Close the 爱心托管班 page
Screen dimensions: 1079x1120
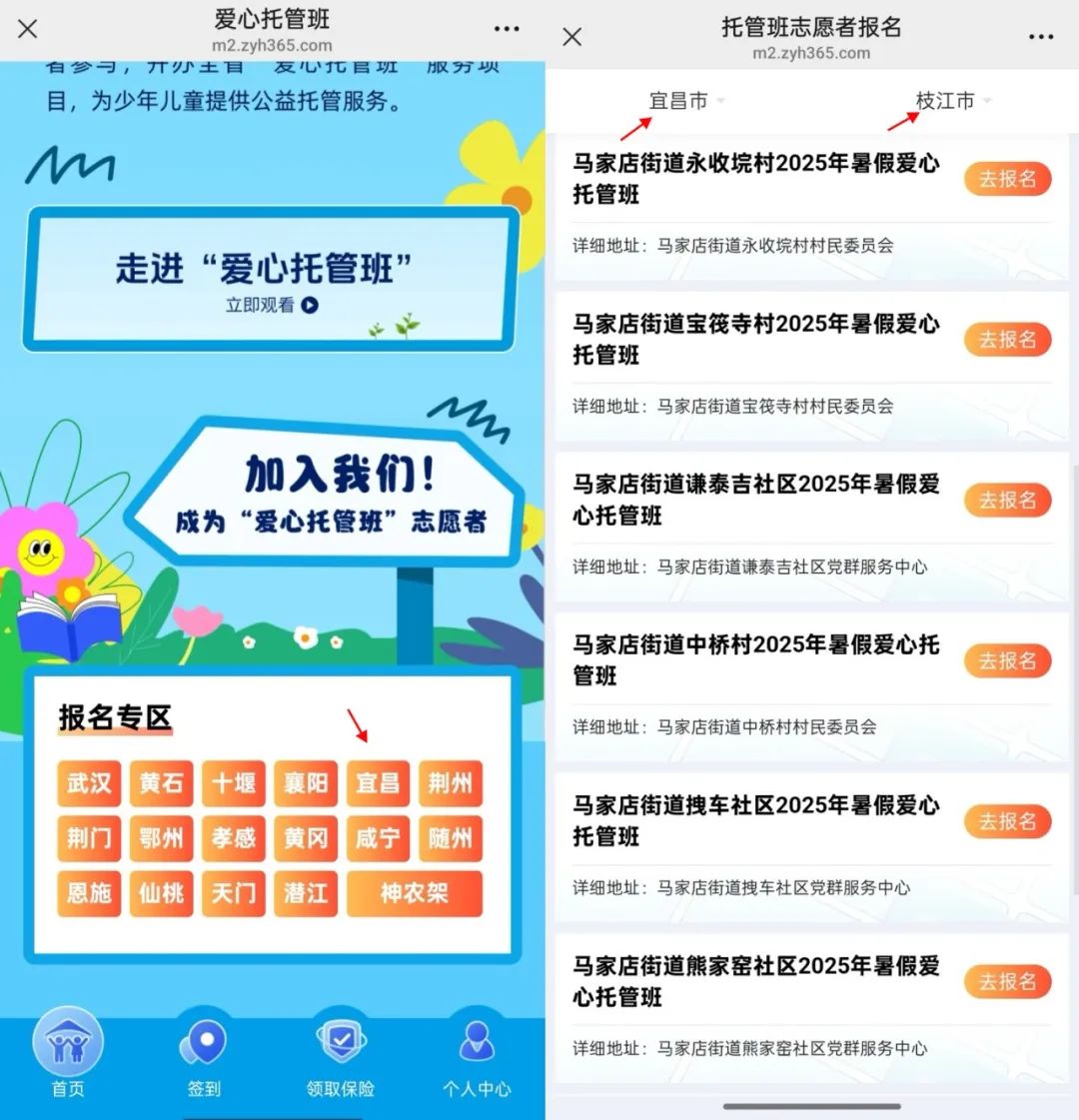[28, 29]
